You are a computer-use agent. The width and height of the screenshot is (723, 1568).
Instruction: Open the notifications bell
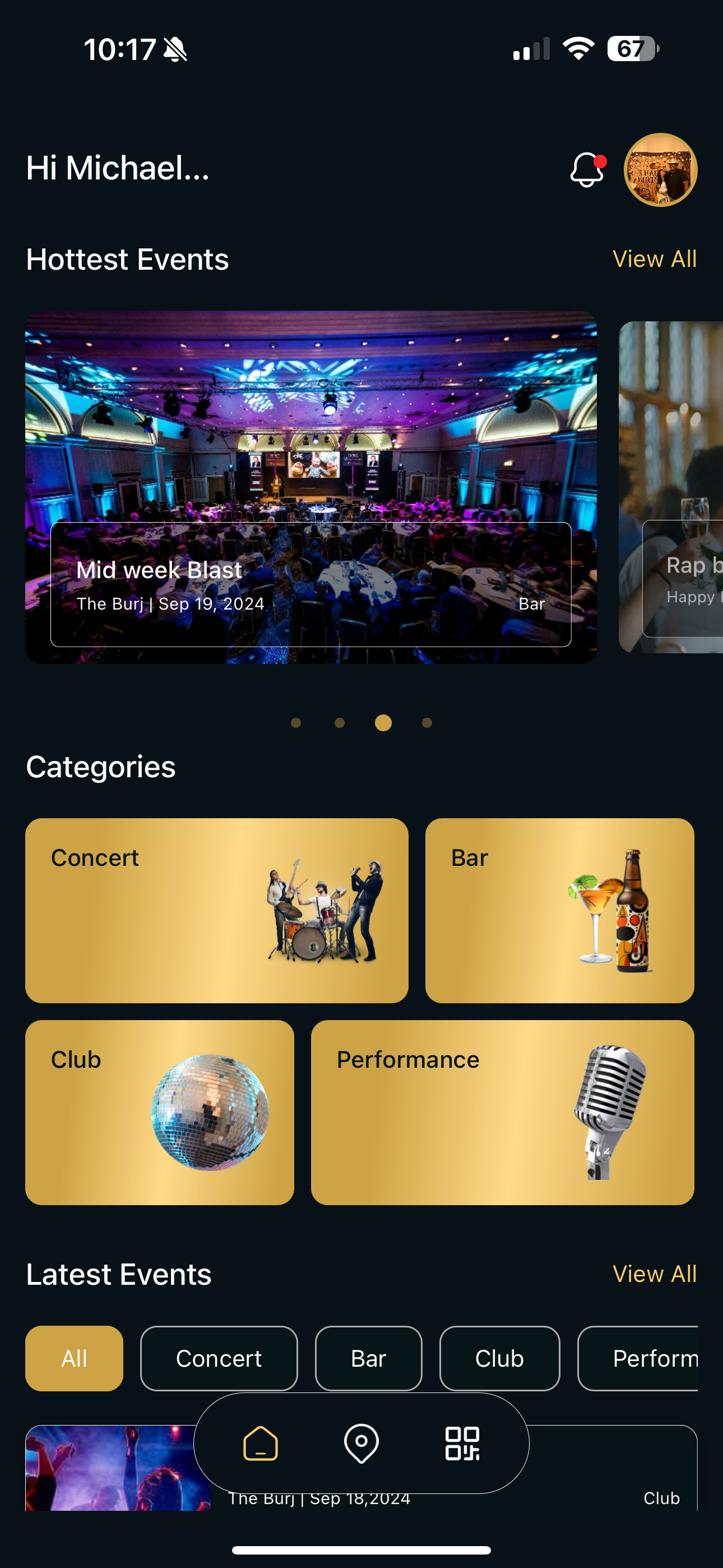tap(587, 169)
